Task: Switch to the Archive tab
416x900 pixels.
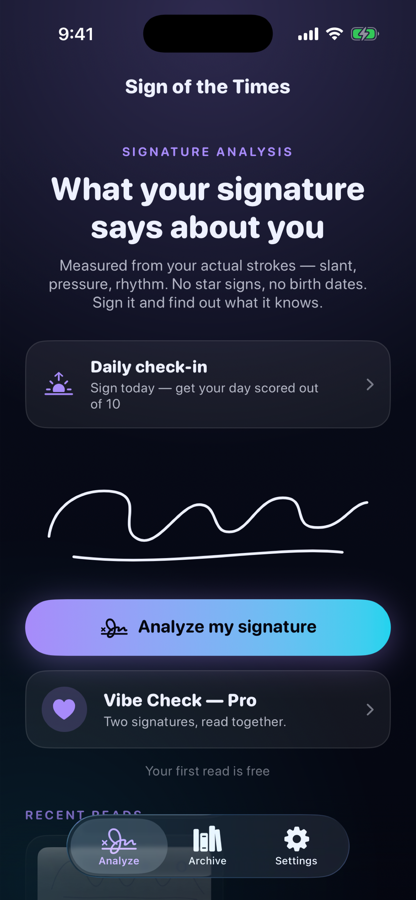Action: click(207, 846)
